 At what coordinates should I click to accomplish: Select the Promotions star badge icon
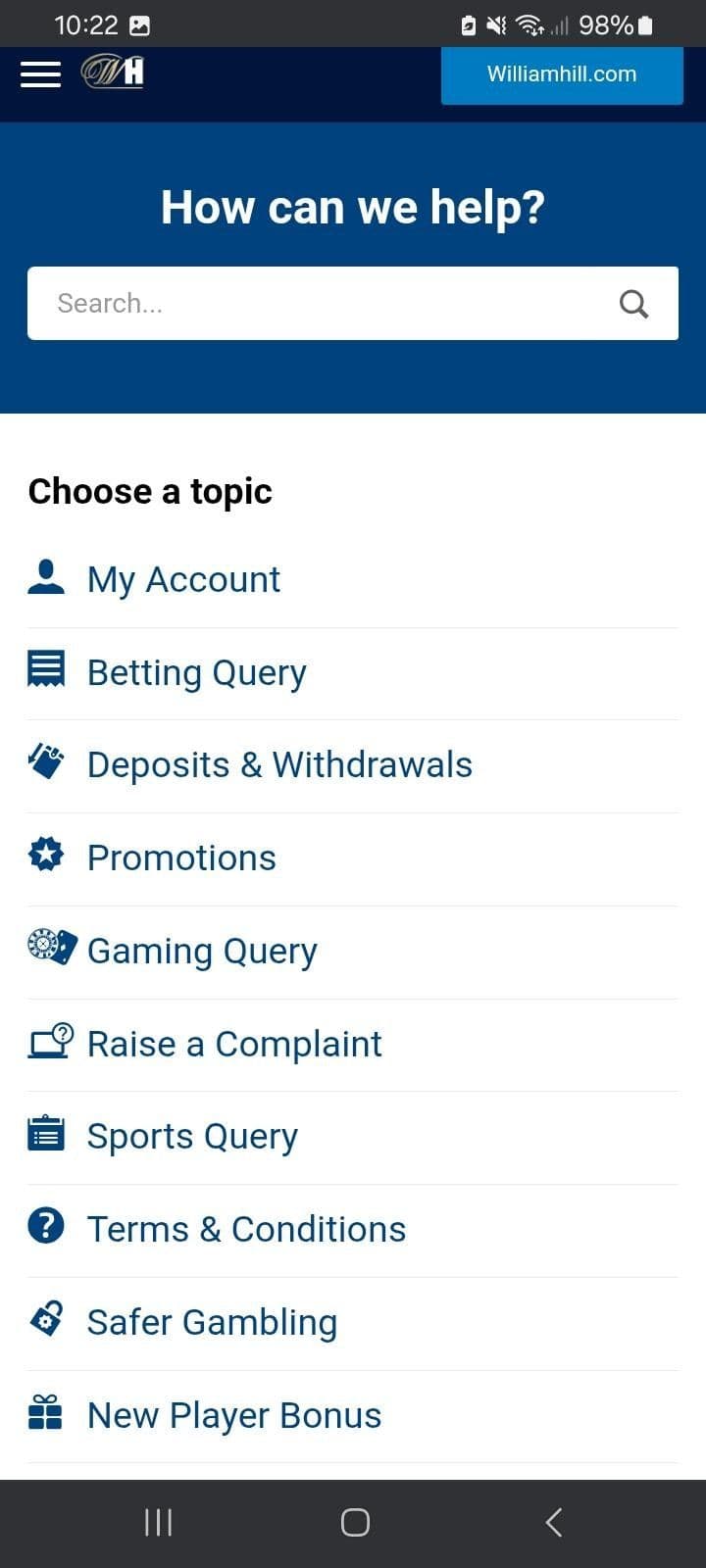pos(46,856)
